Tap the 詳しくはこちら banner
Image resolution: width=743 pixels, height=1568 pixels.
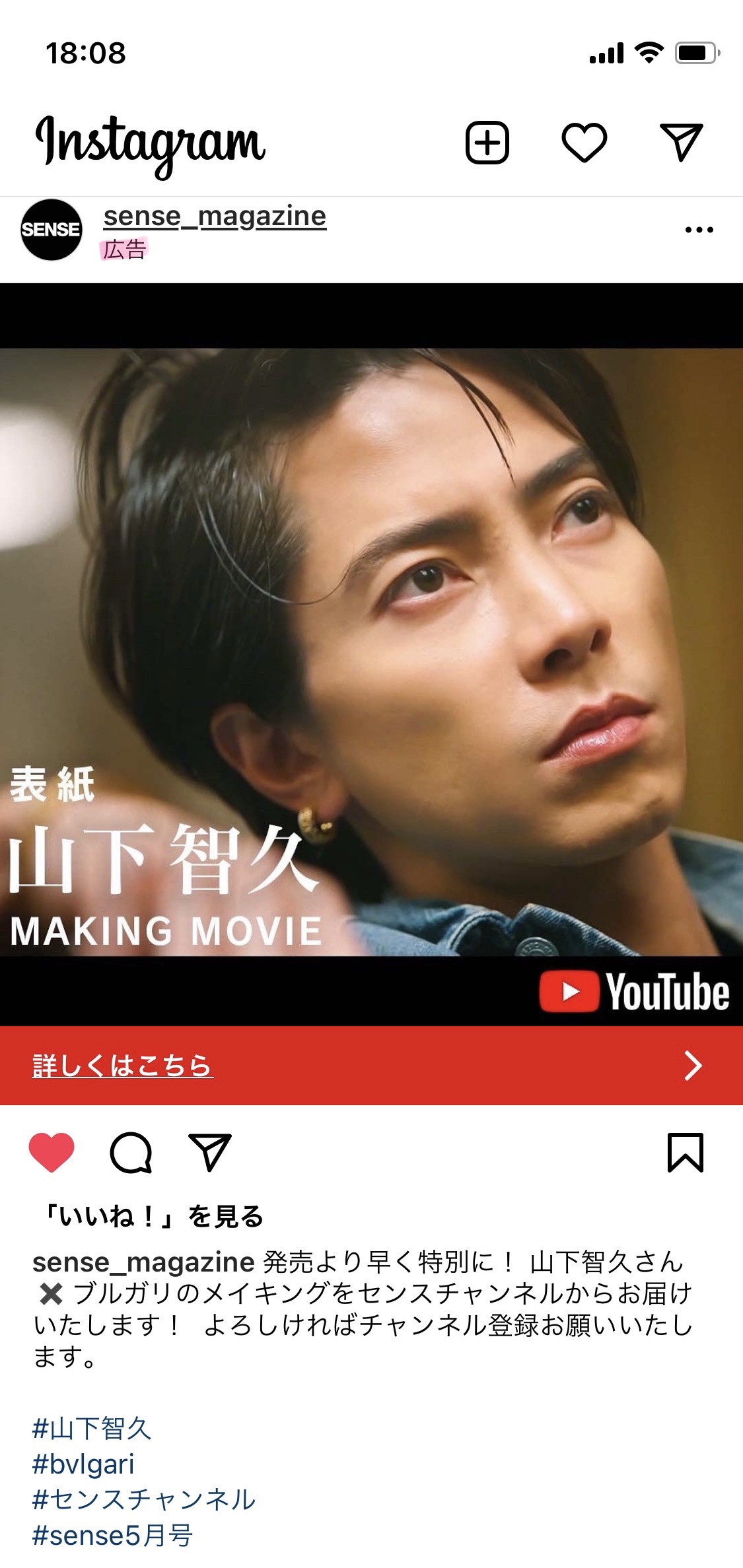(x=371, y=1065)
